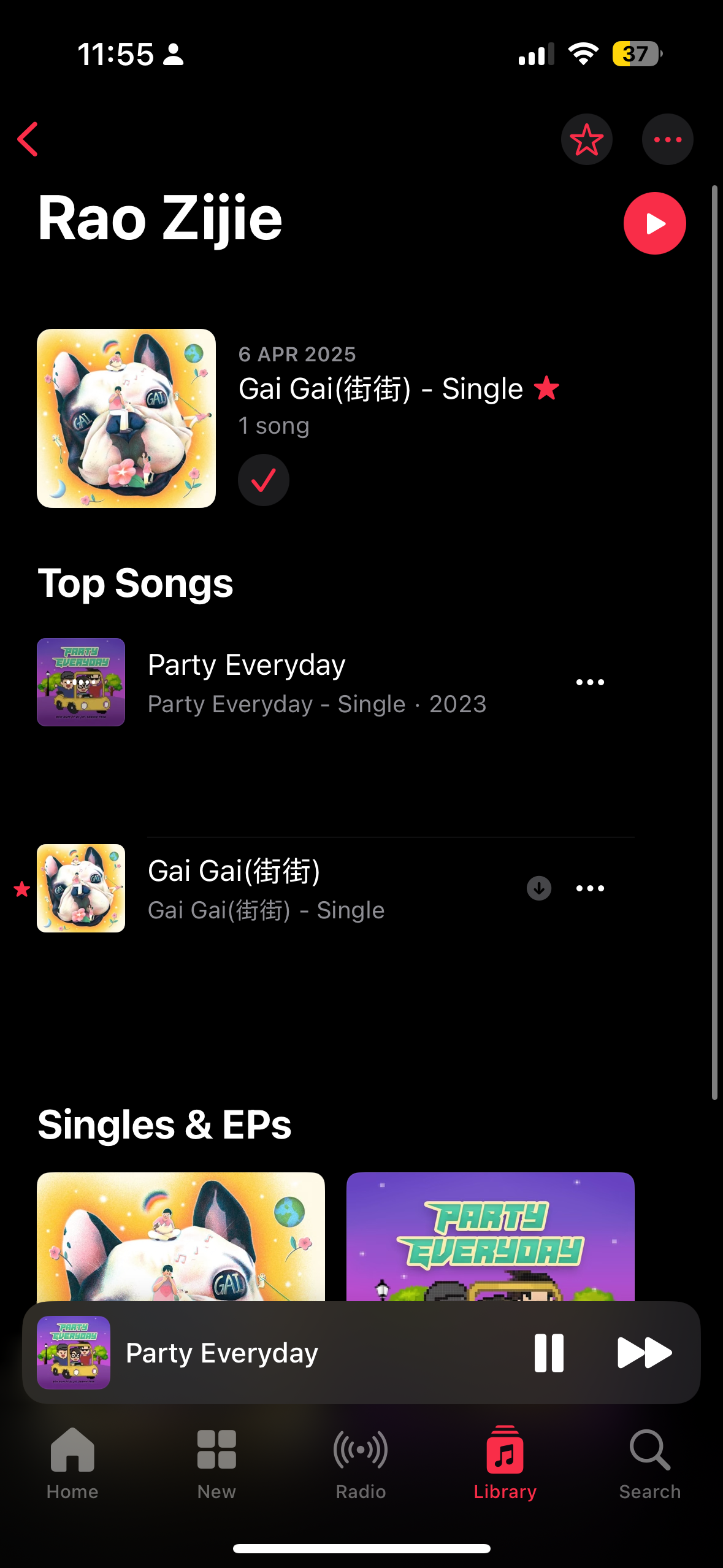The height and width of the screenshot is (1568, 723).
Task: Open the artist overflow menu
Action: click(667, 139)
